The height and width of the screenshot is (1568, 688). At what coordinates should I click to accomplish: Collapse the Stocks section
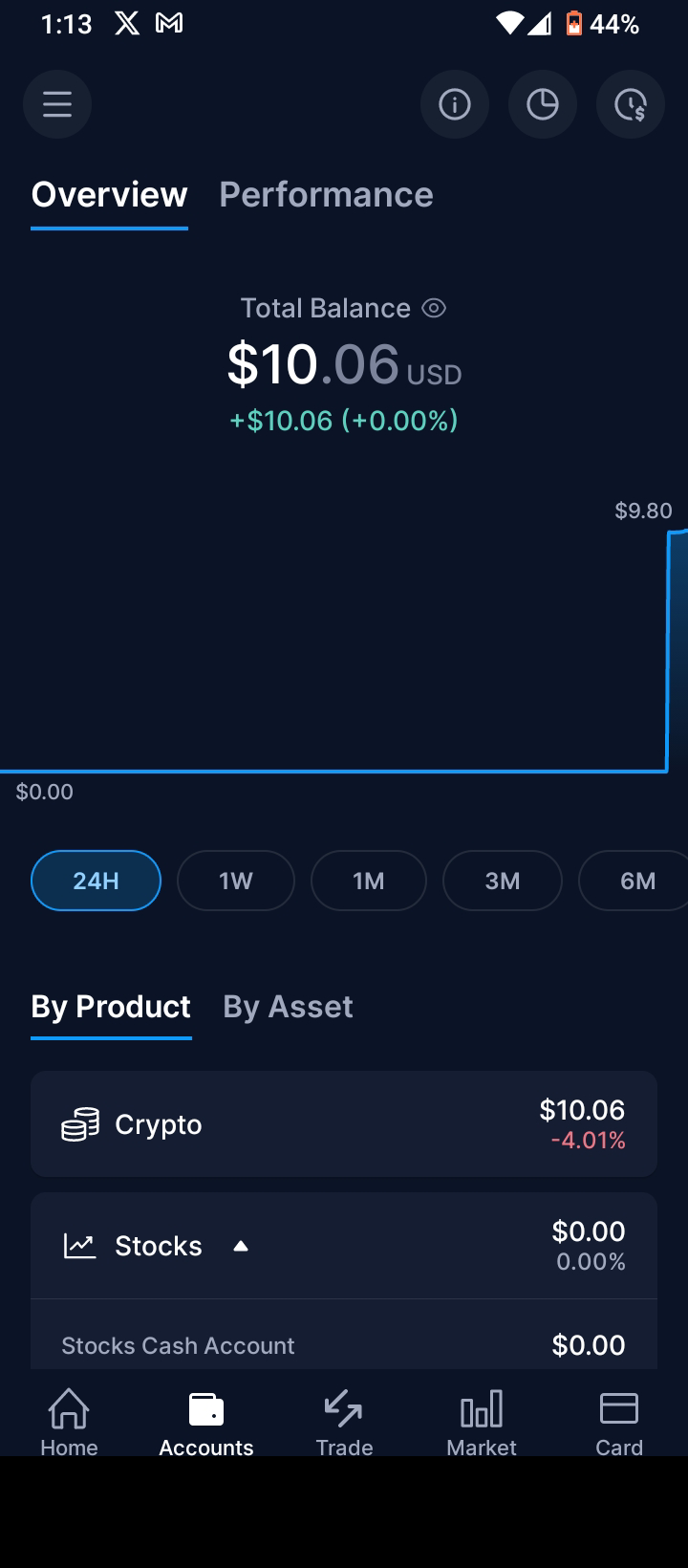pos(241,1246)
